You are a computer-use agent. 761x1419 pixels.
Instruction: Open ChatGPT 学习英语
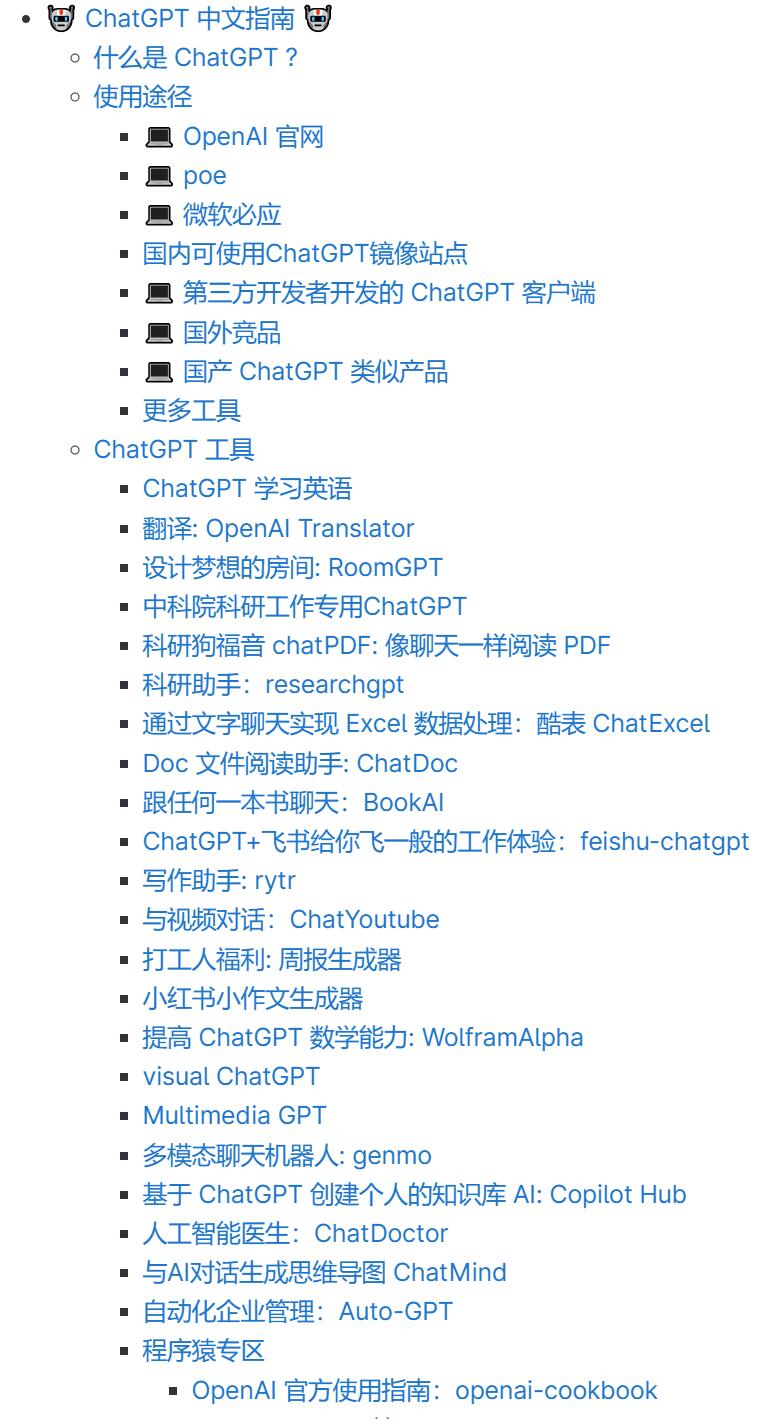(x=247, y=489)
